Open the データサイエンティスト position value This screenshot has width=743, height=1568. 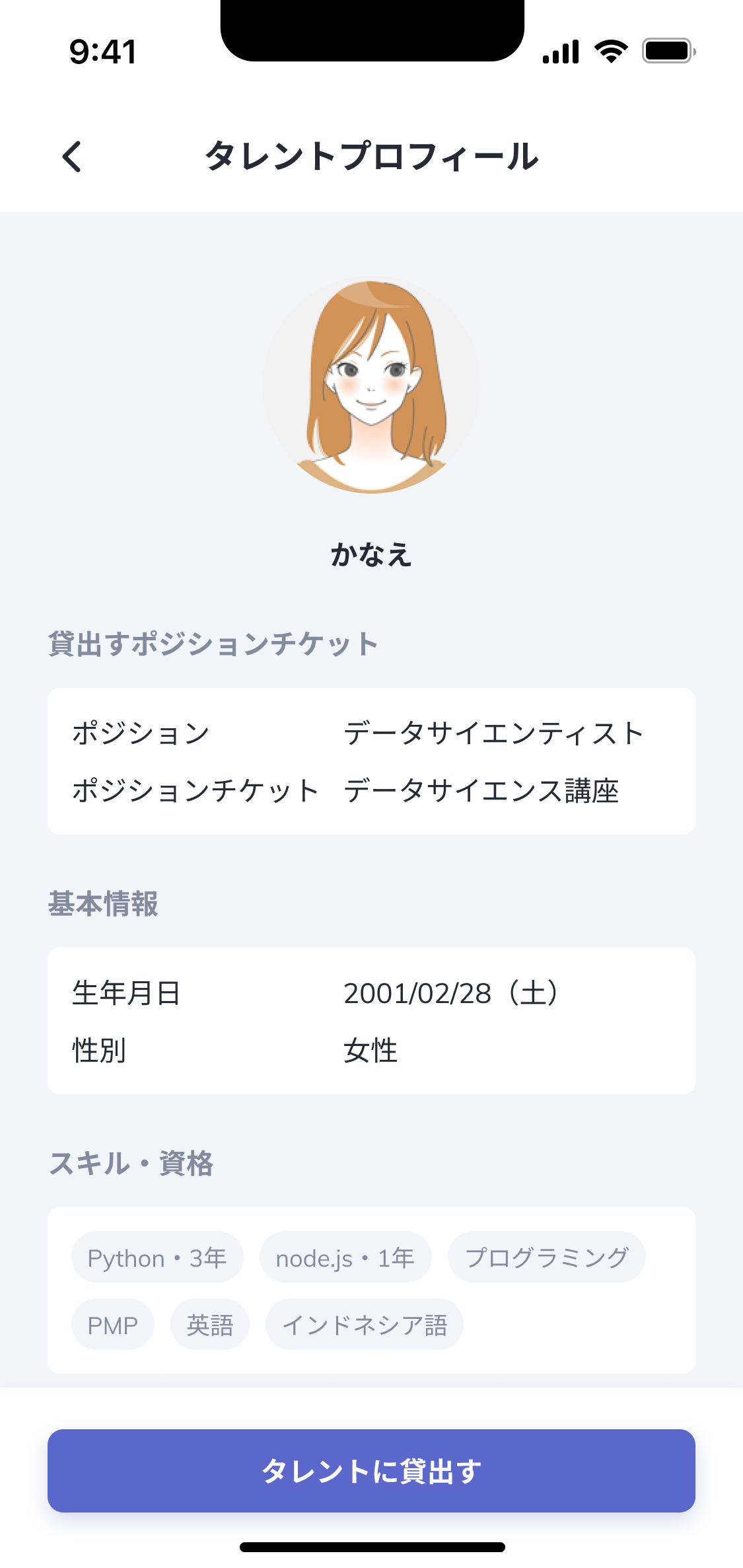pyautogui.click(x=493, y=732)
